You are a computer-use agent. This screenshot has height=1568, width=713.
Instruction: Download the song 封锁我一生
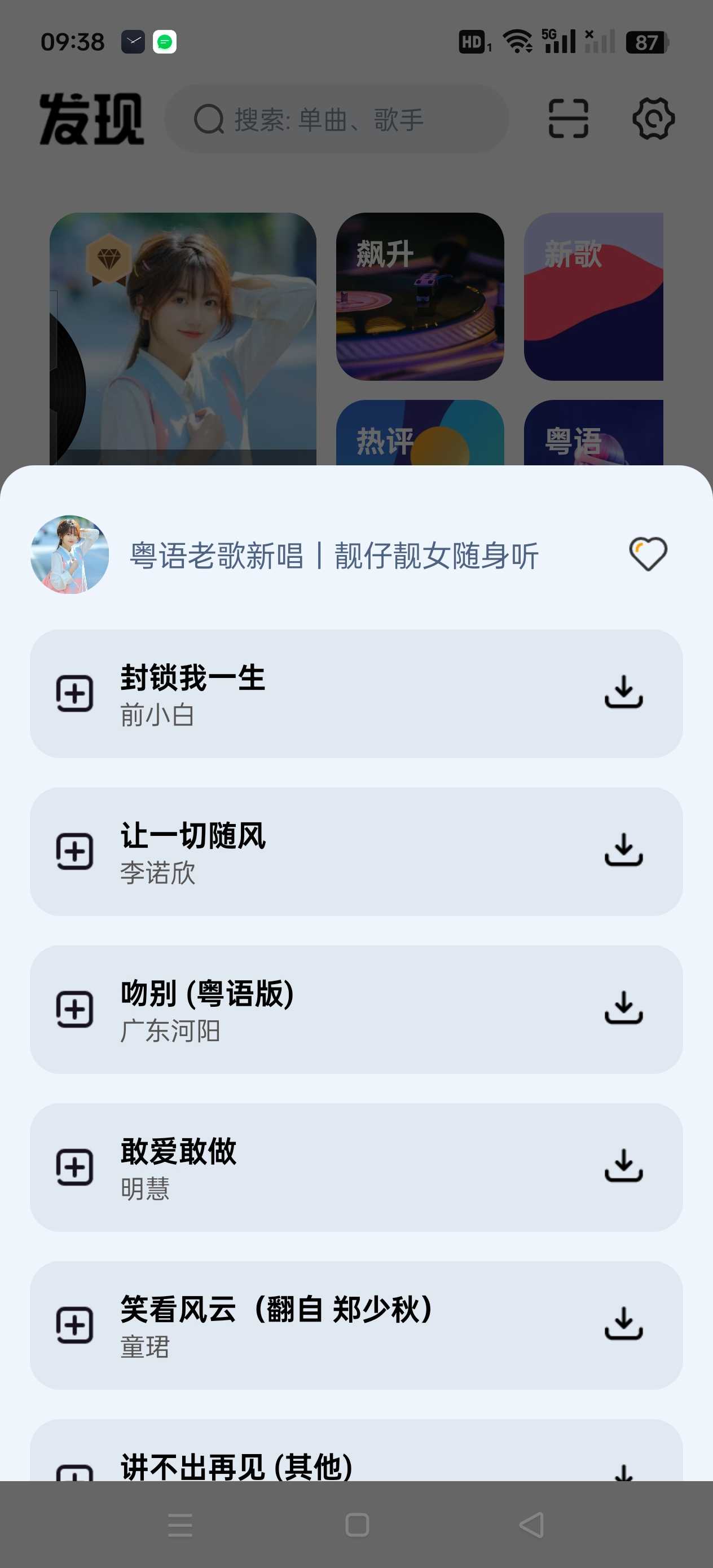pyautogui.click(x=623, y=693)
